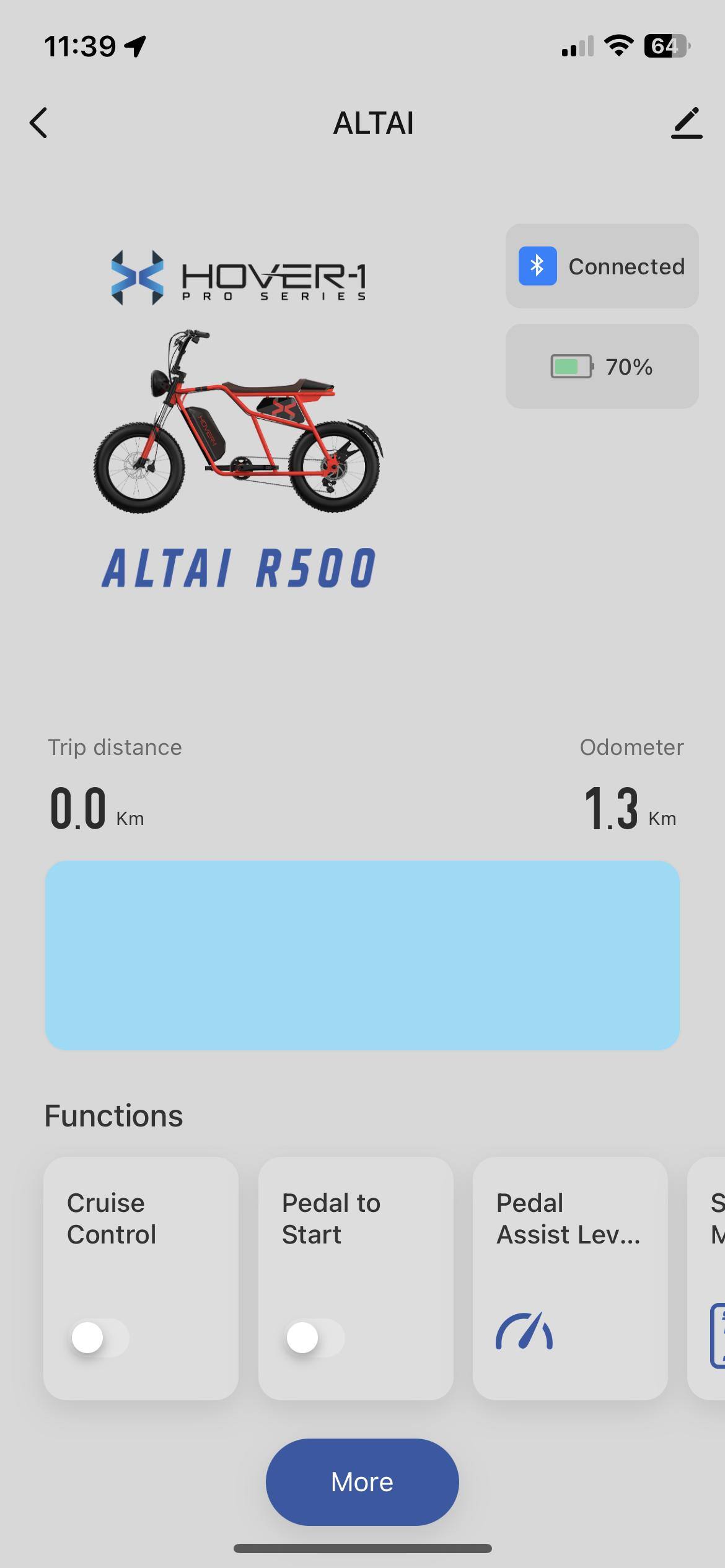The height and width of the screenshot is (1568, 725).
Task: Open Pedal Assist Level settings
Action: pyautogui.click(x=569, y=1278)
